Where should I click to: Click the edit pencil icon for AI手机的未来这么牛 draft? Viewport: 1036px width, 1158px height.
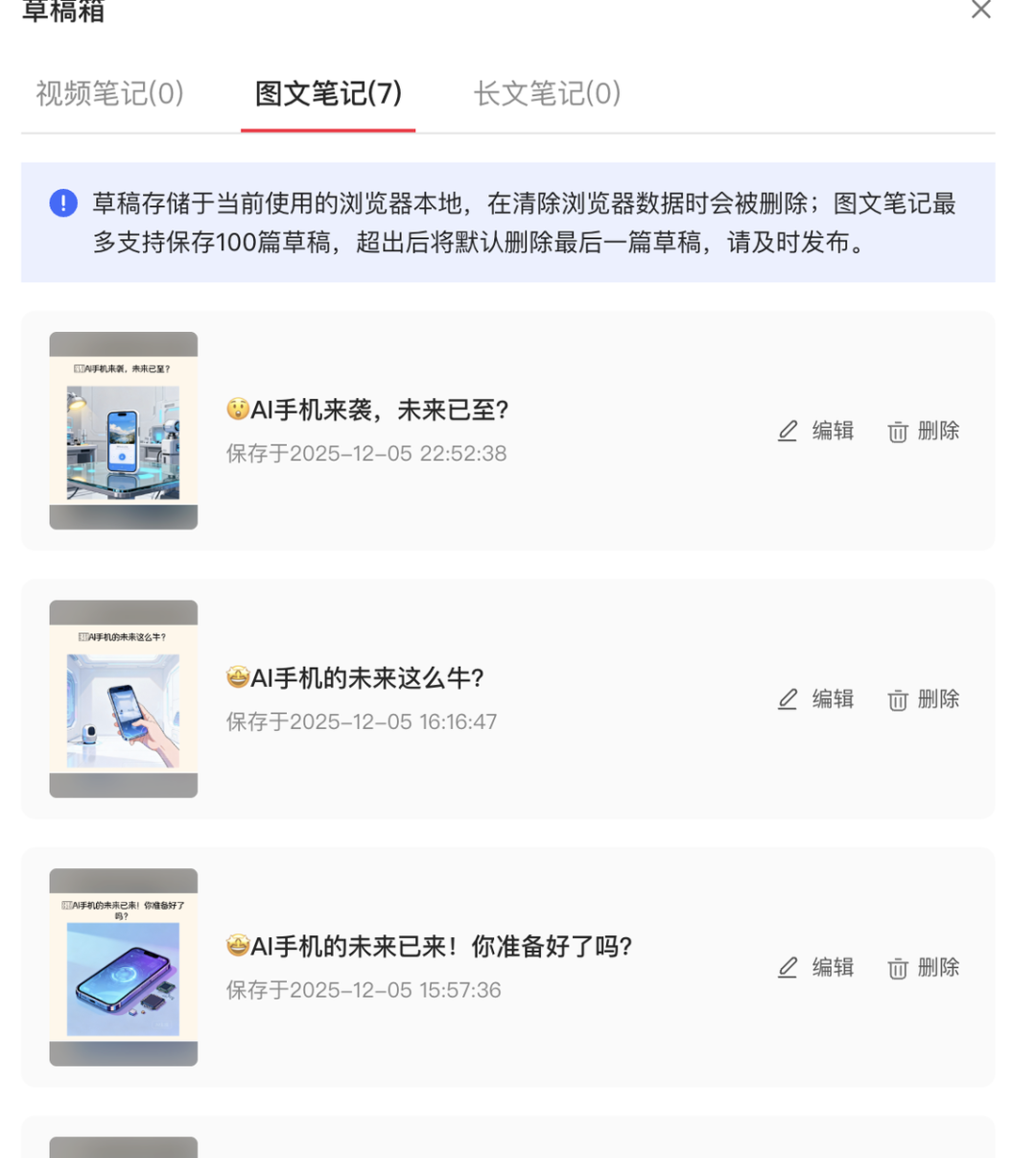787,699
